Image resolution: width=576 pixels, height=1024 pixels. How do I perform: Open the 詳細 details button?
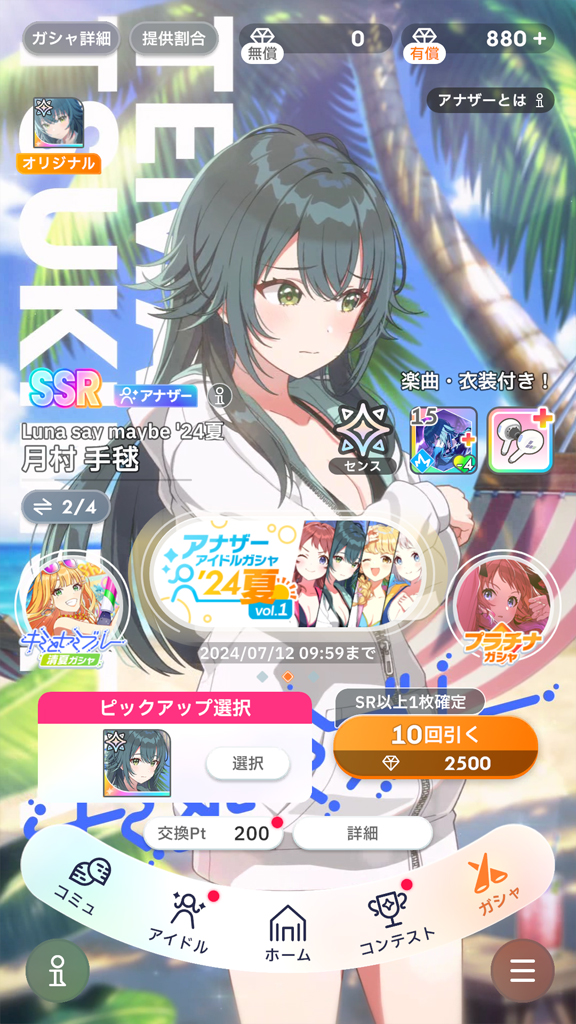point(362,833)
